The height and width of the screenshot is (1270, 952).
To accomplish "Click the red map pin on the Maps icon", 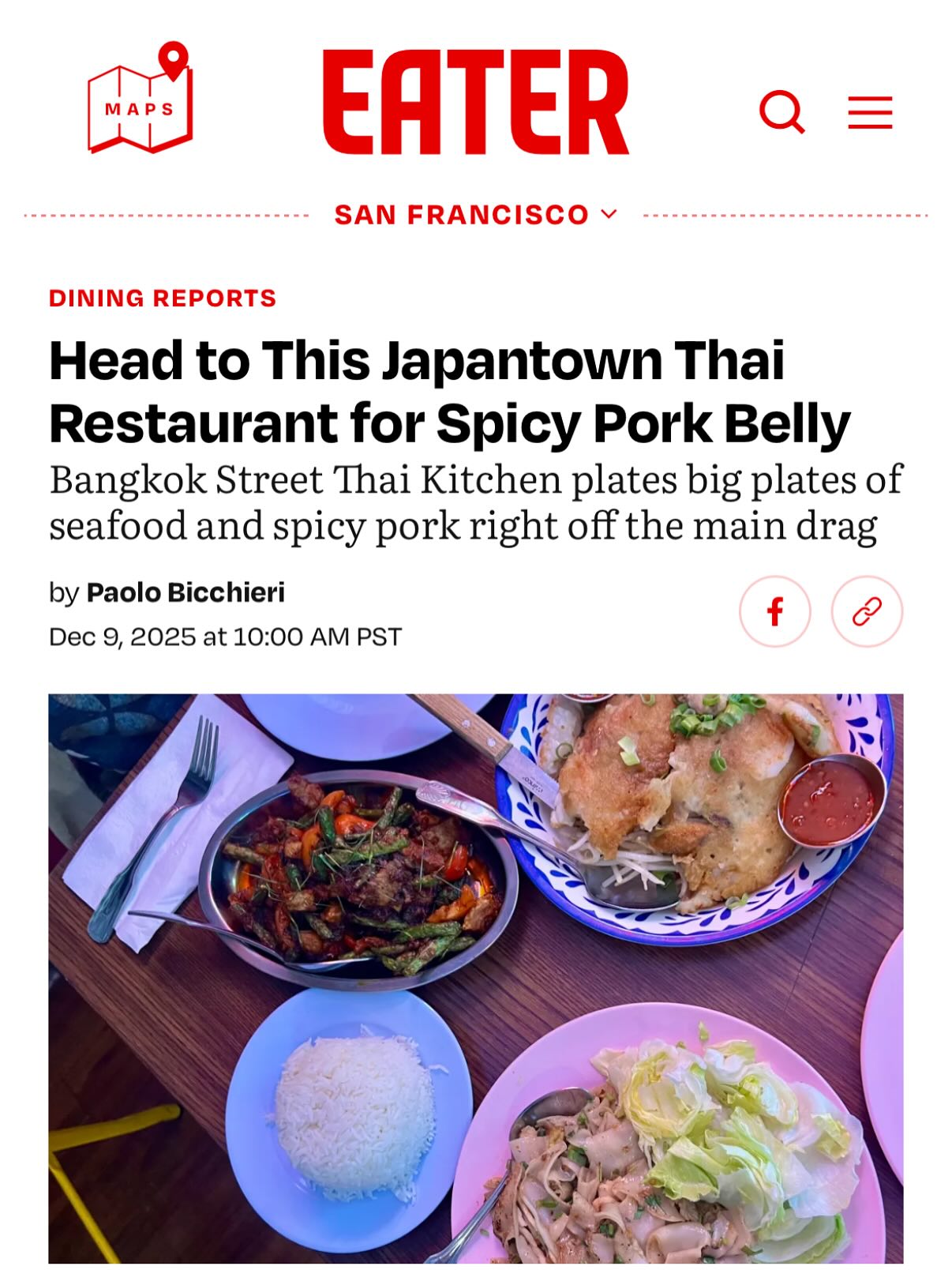I will click(x=174, y=57).
